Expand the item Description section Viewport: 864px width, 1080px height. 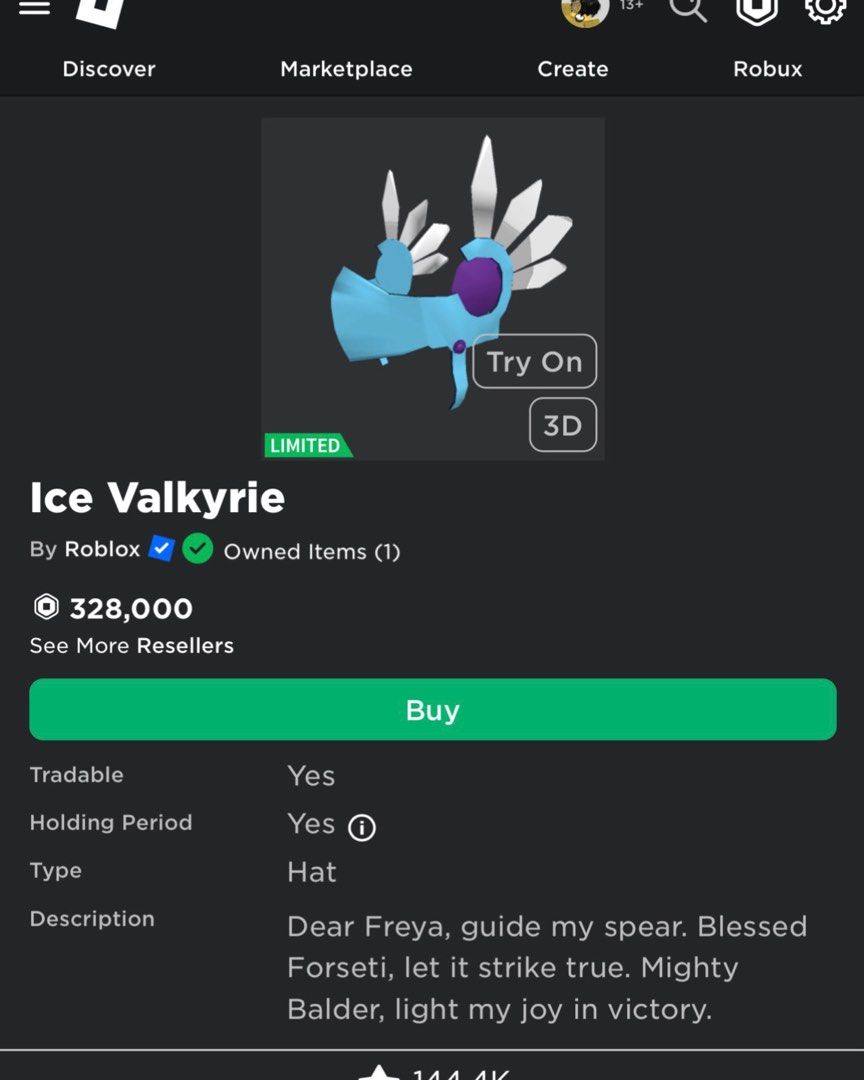(91, 919)
